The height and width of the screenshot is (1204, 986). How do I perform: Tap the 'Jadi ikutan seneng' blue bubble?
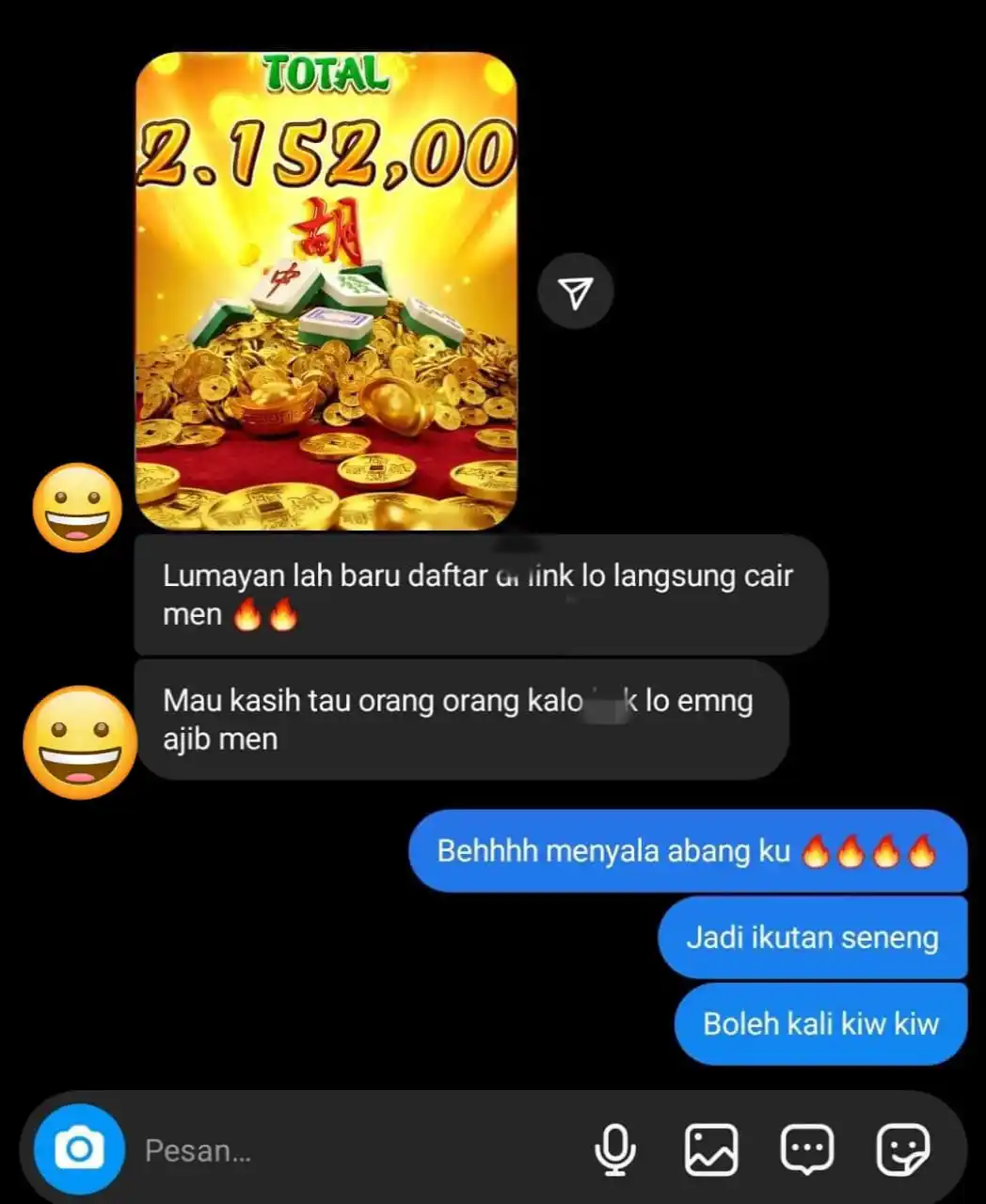click(813, 937)
